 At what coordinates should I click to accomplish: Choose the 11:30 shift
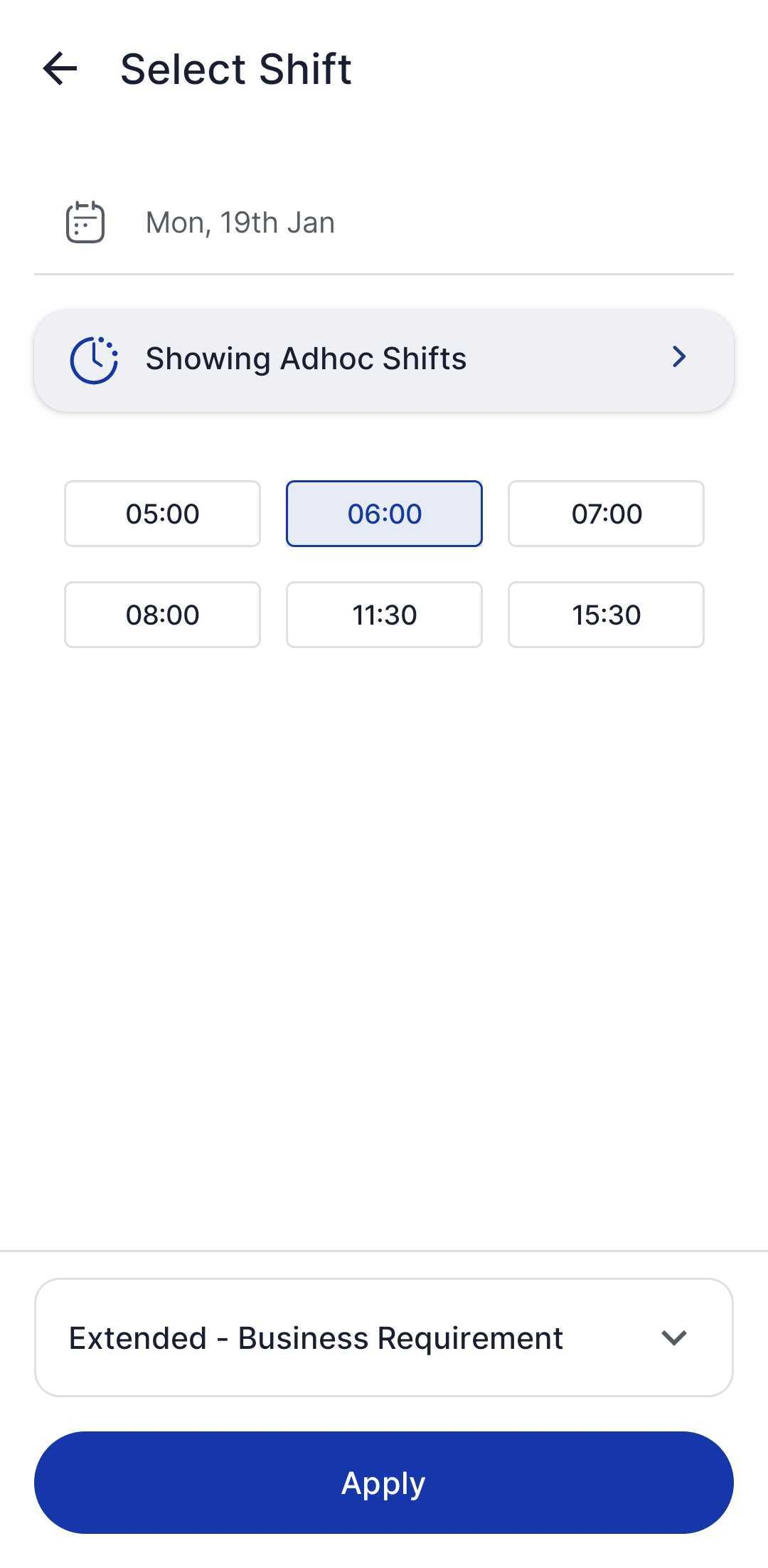click(384, 615)
